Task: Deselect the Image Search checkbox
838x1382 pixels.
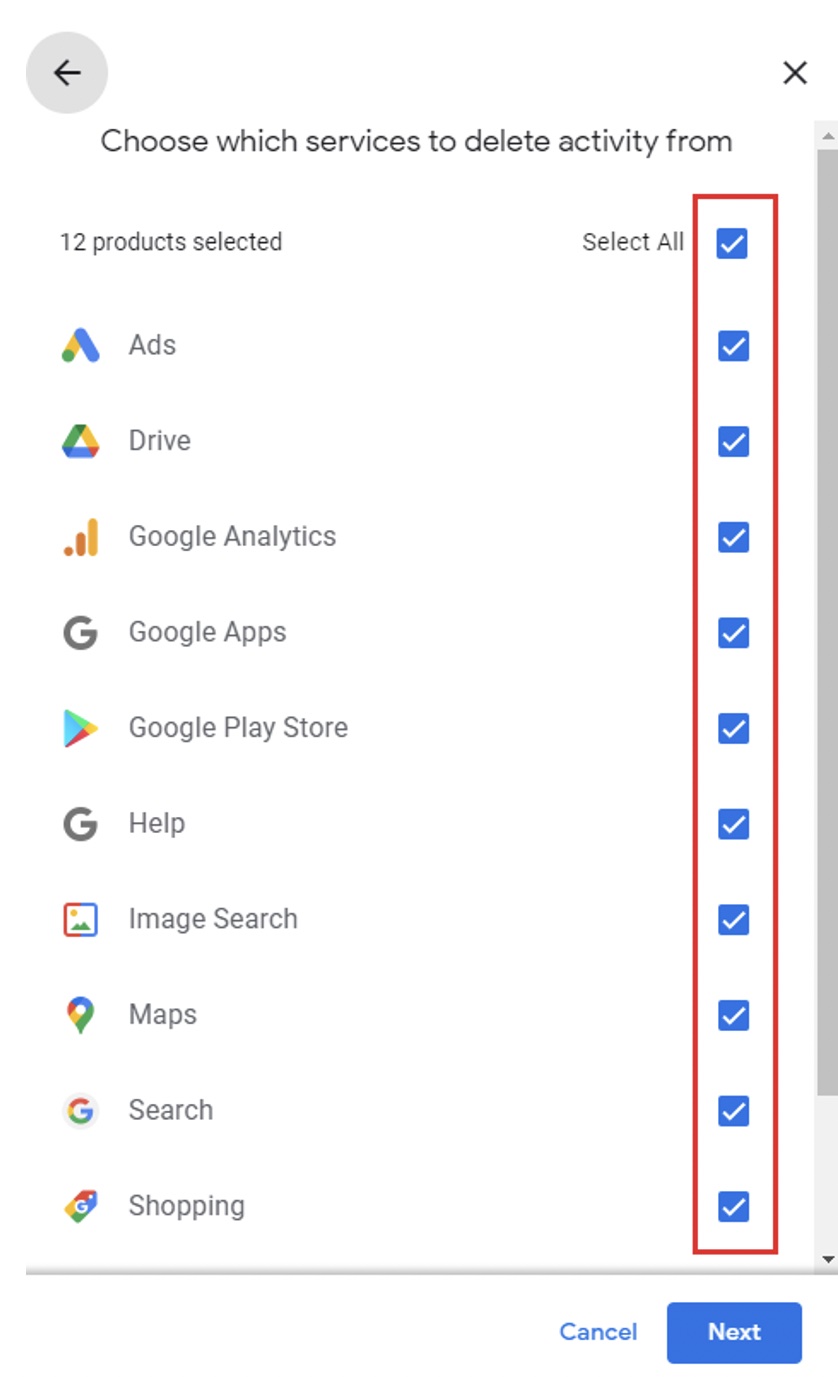Action: pyautogui.click(x=733, y=919)
